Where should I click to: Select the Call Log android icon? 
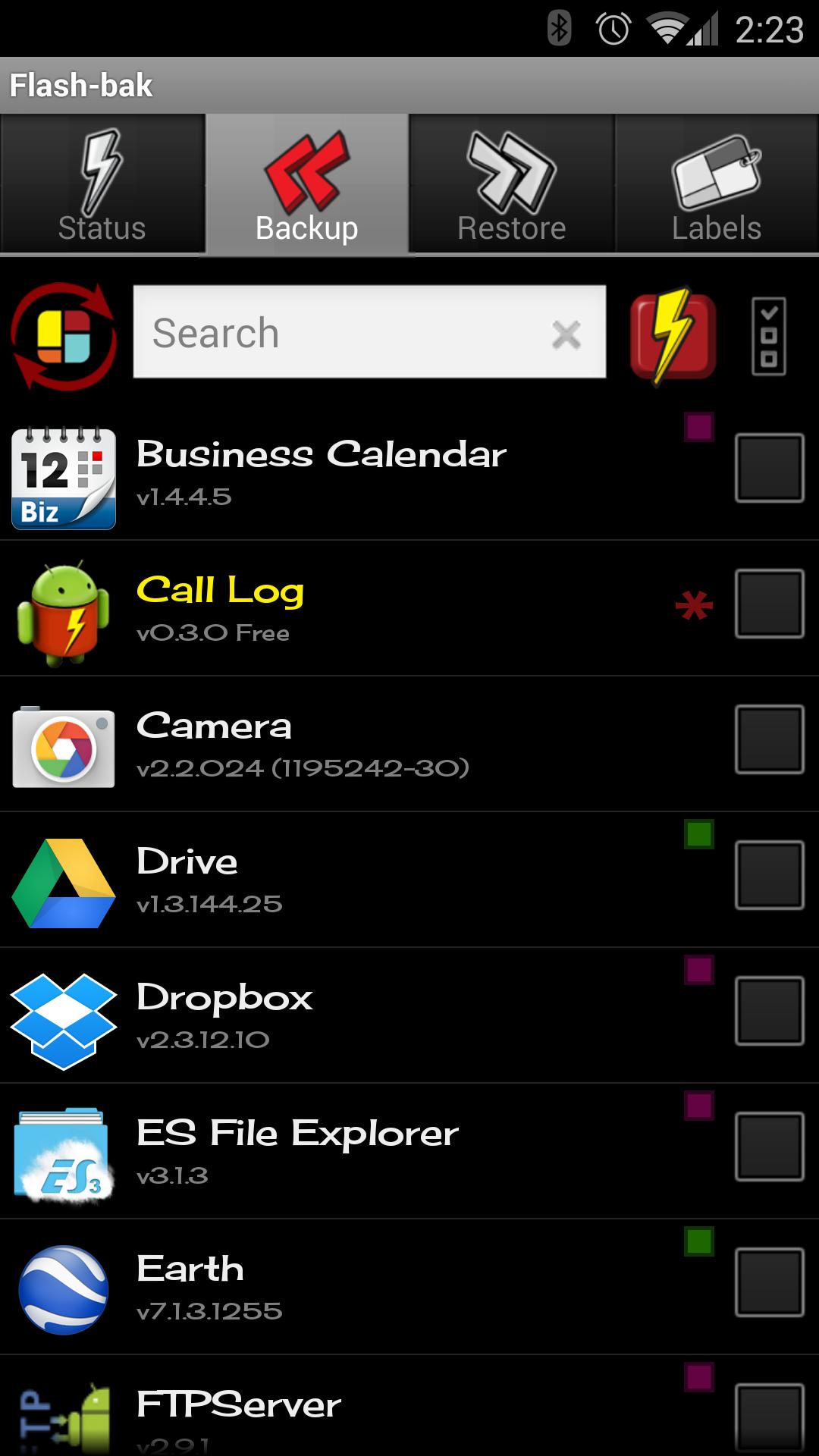pyautogui.click(x=64, y=610)
